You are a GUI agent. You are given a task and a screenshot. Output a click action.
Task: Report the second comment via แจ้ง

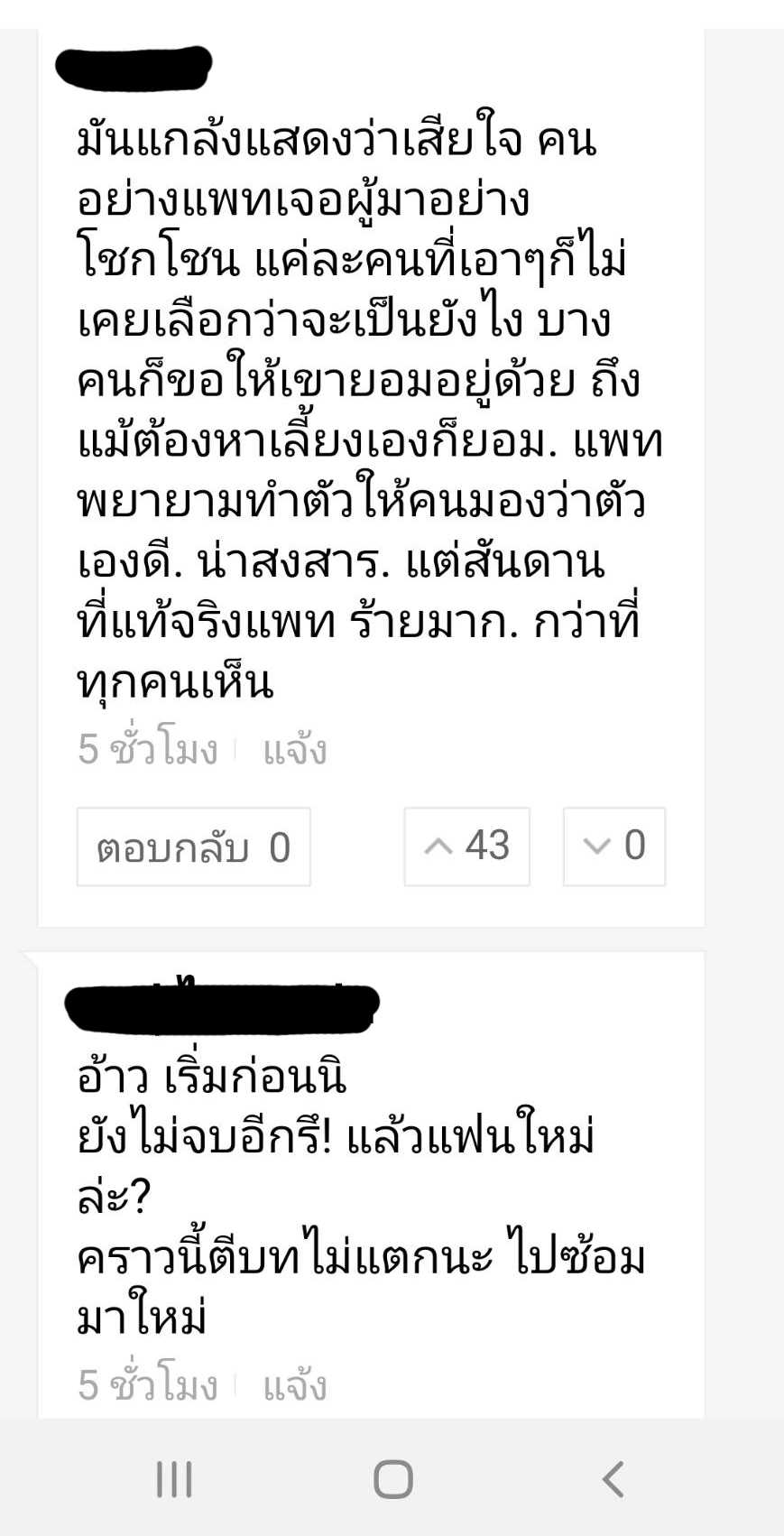click(x=294, y=1385)
